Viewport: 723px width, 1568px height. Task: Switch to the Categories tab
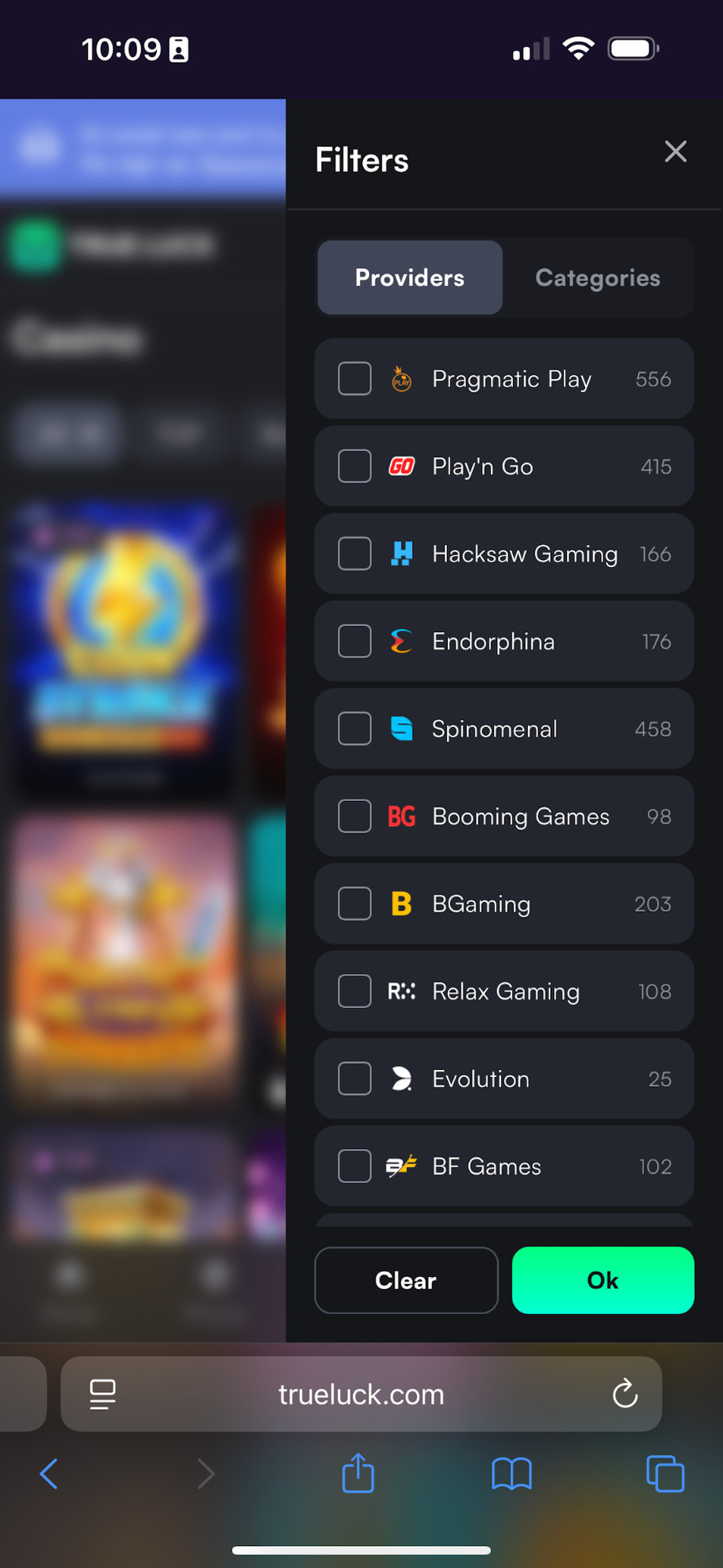[x=597, y=278]
